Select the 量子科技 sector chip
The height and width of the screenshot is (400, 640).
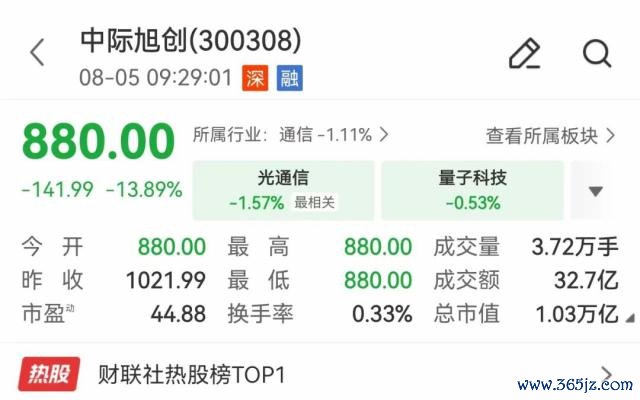point(472,190)
